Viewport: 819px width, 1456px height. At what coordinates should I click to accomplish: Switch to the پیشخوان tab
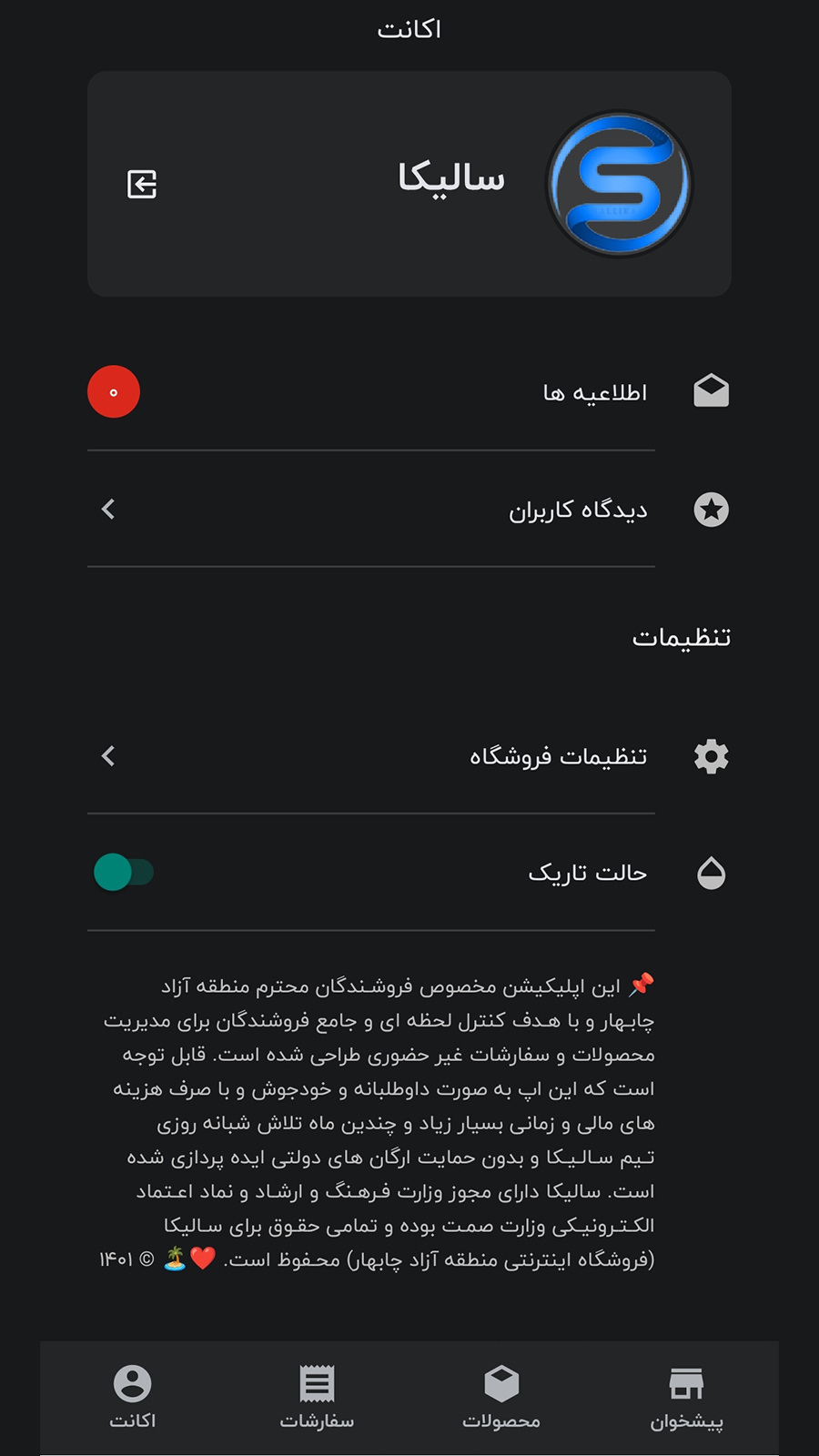tap(687, 1397)
